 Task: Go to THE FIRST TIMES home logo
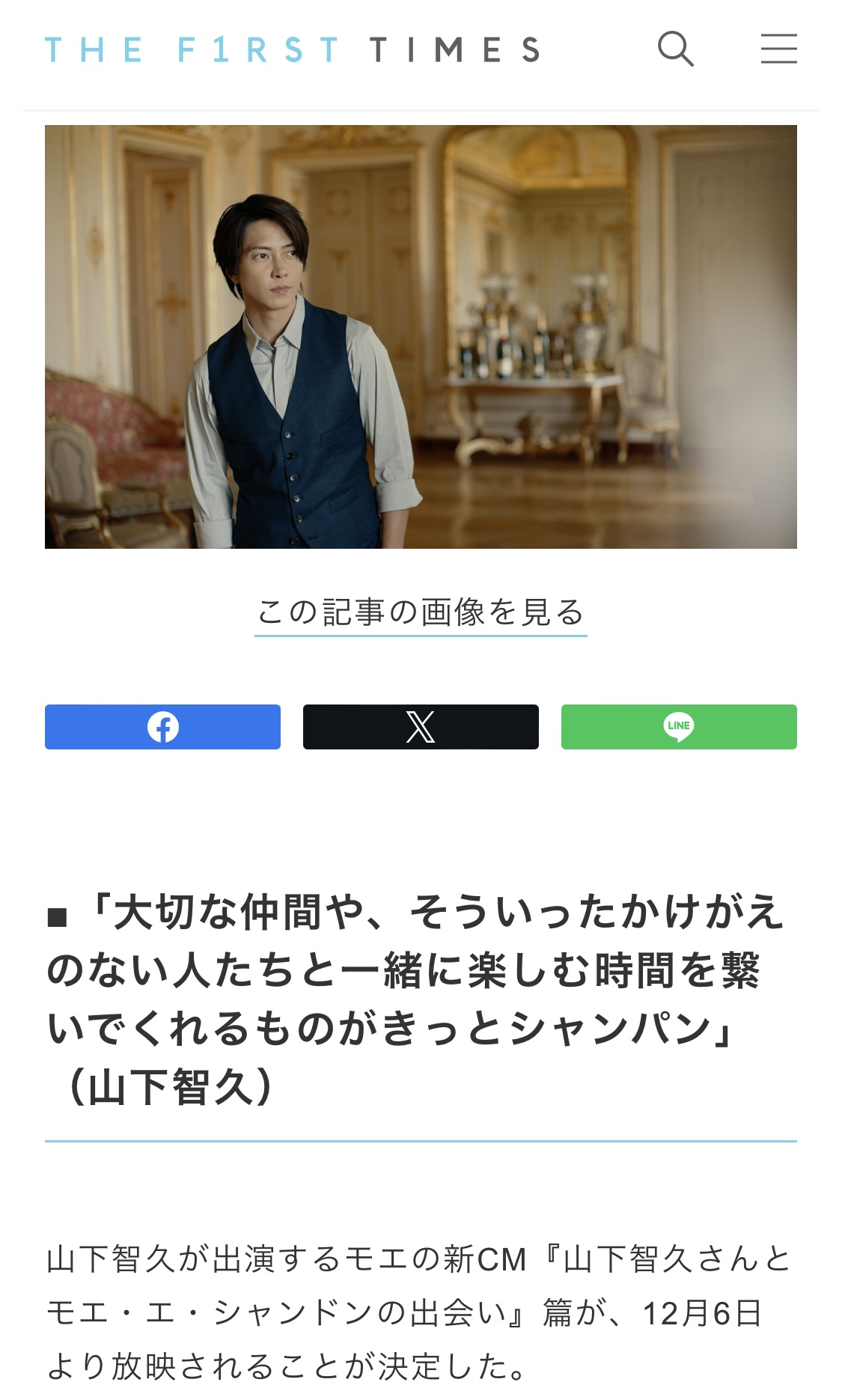tap(292, 50)
